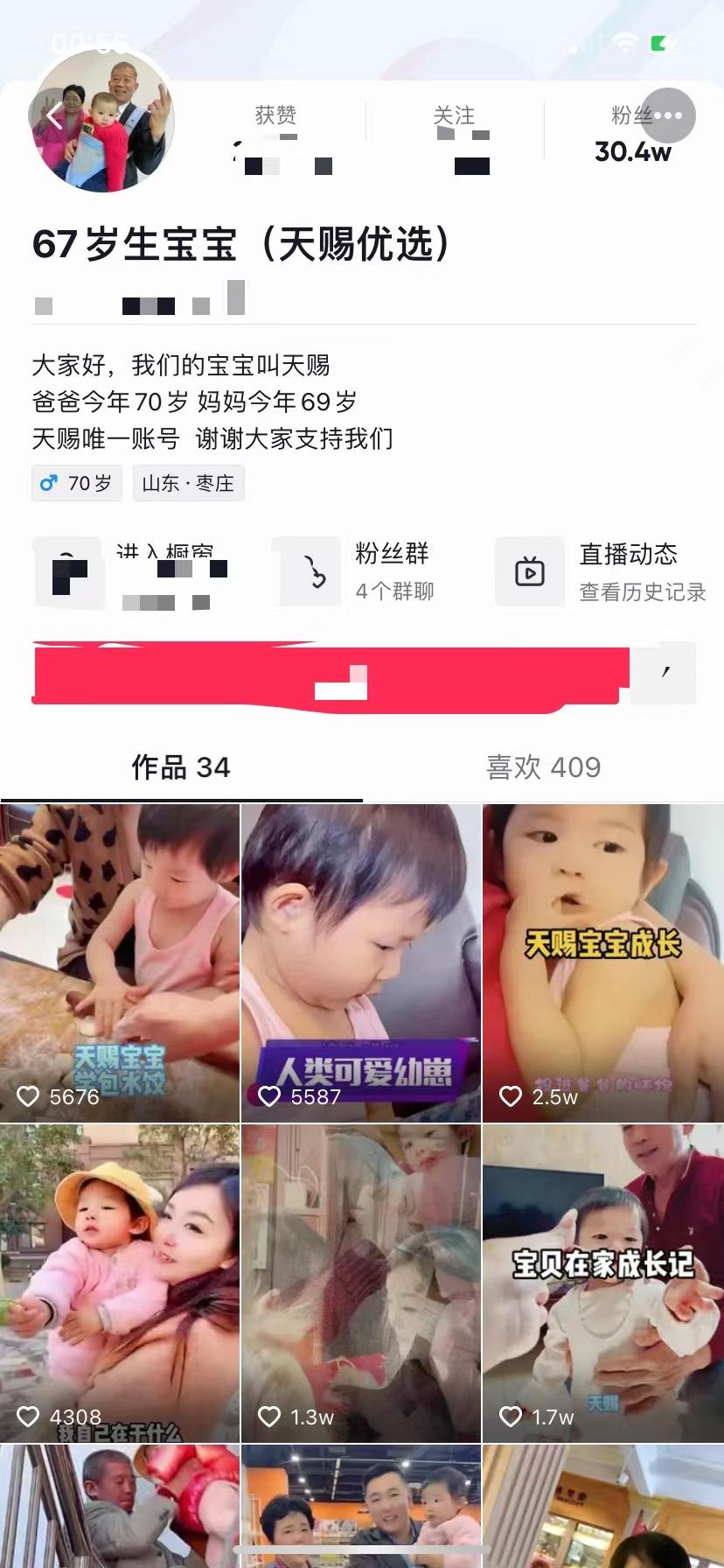This screenshot has height=1568, width=724.
Task: Play the video with 1.3w likes
Action: pyautogui.click(x=361, y=1283)
